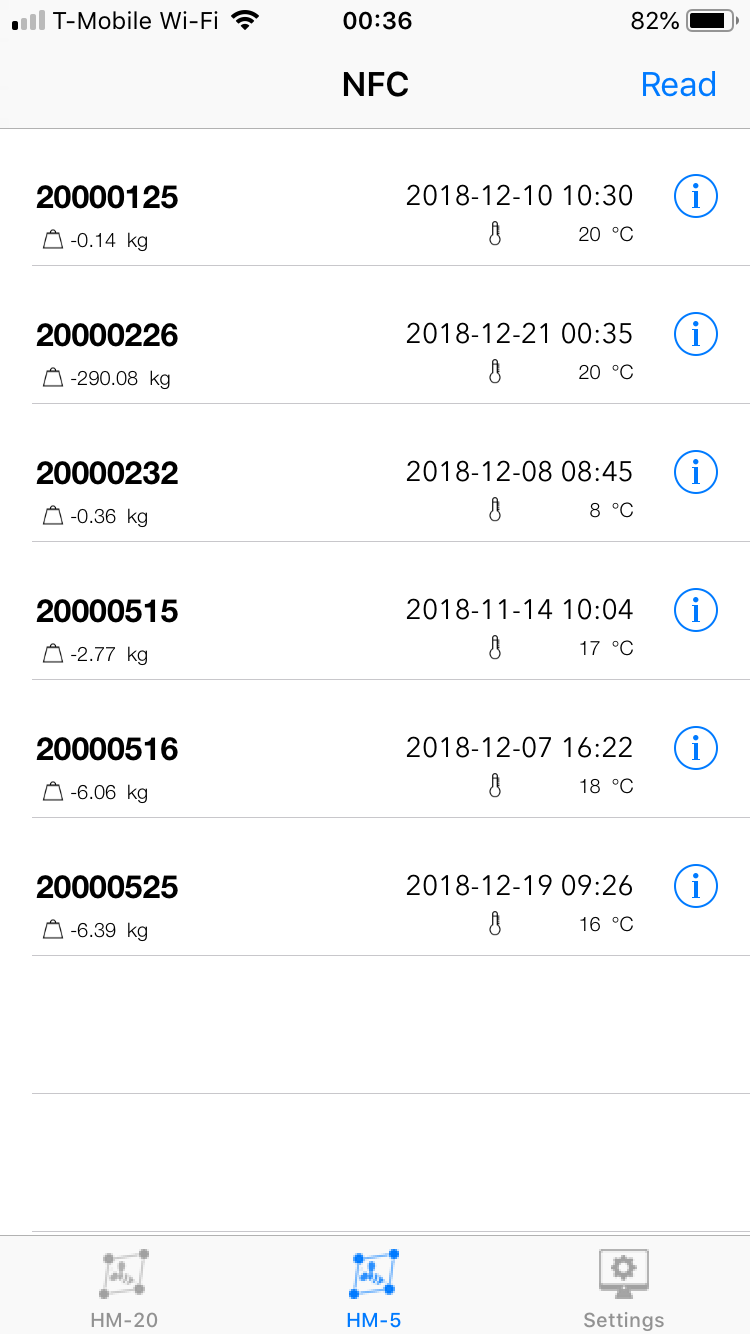The width and height of the screenshot is (750, 1334).
Task: Open the info icon for 20000515
Action: tap(696, 610)
